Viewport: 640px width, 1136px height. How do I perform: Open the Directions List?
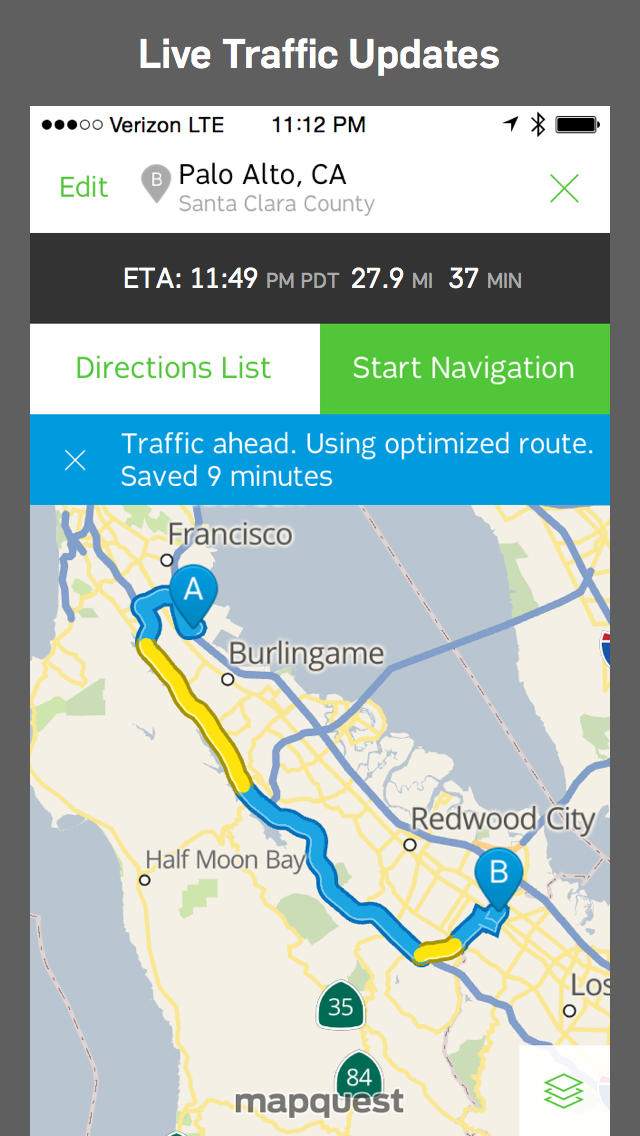click(x=174, y=368)
